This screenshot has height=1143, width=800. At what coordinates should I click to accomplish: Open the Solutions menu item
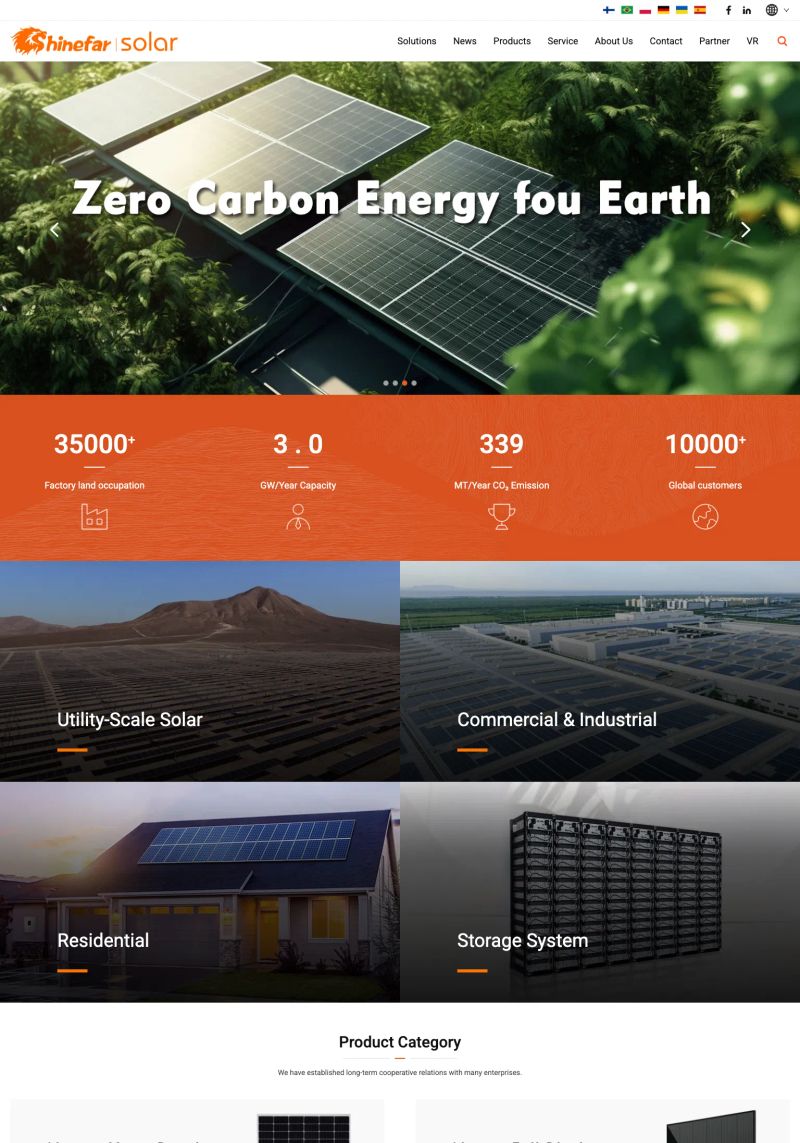[x=416, y=41]
